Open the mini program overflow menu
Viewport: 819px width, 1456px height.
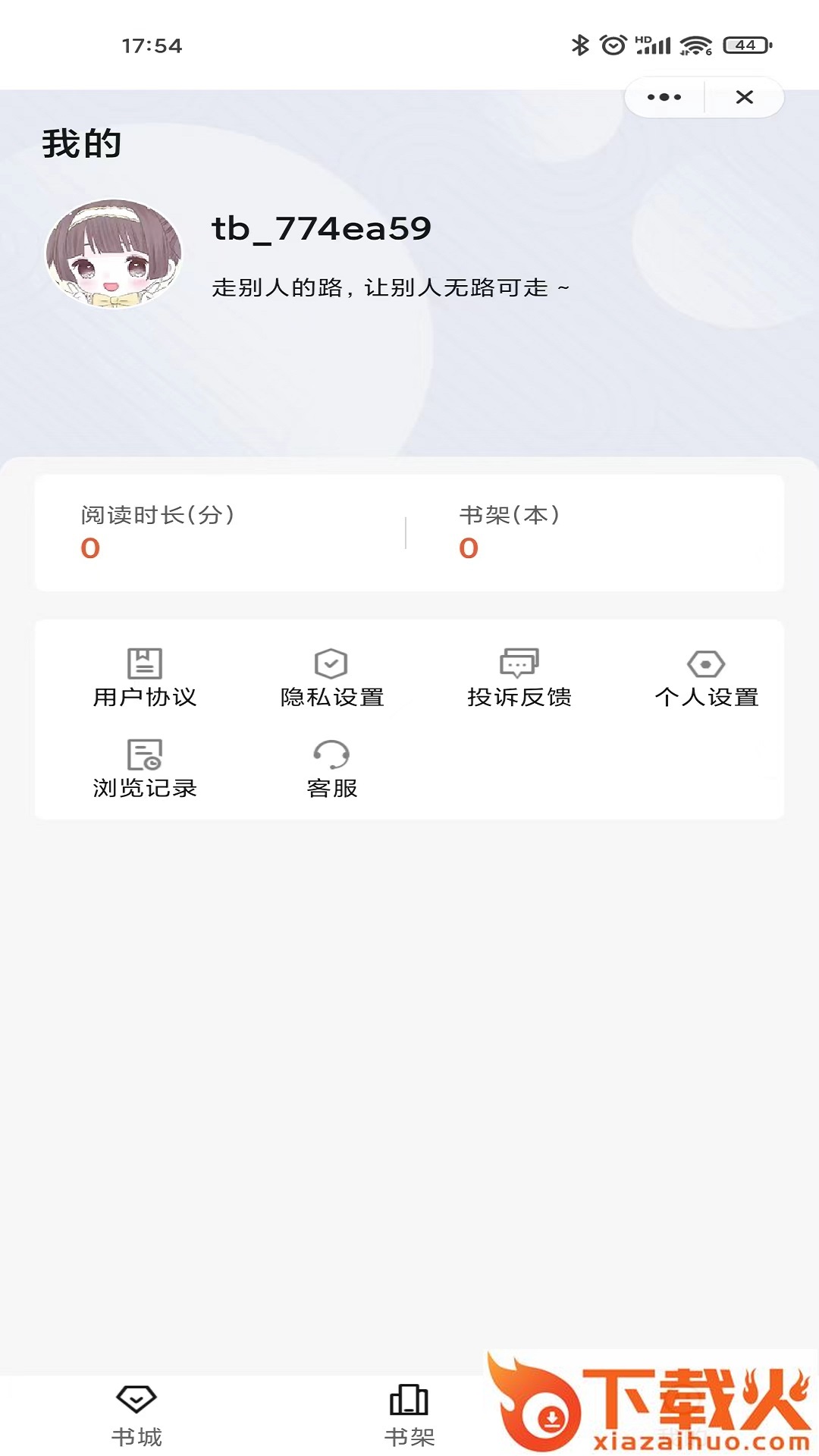pos(664,97)
